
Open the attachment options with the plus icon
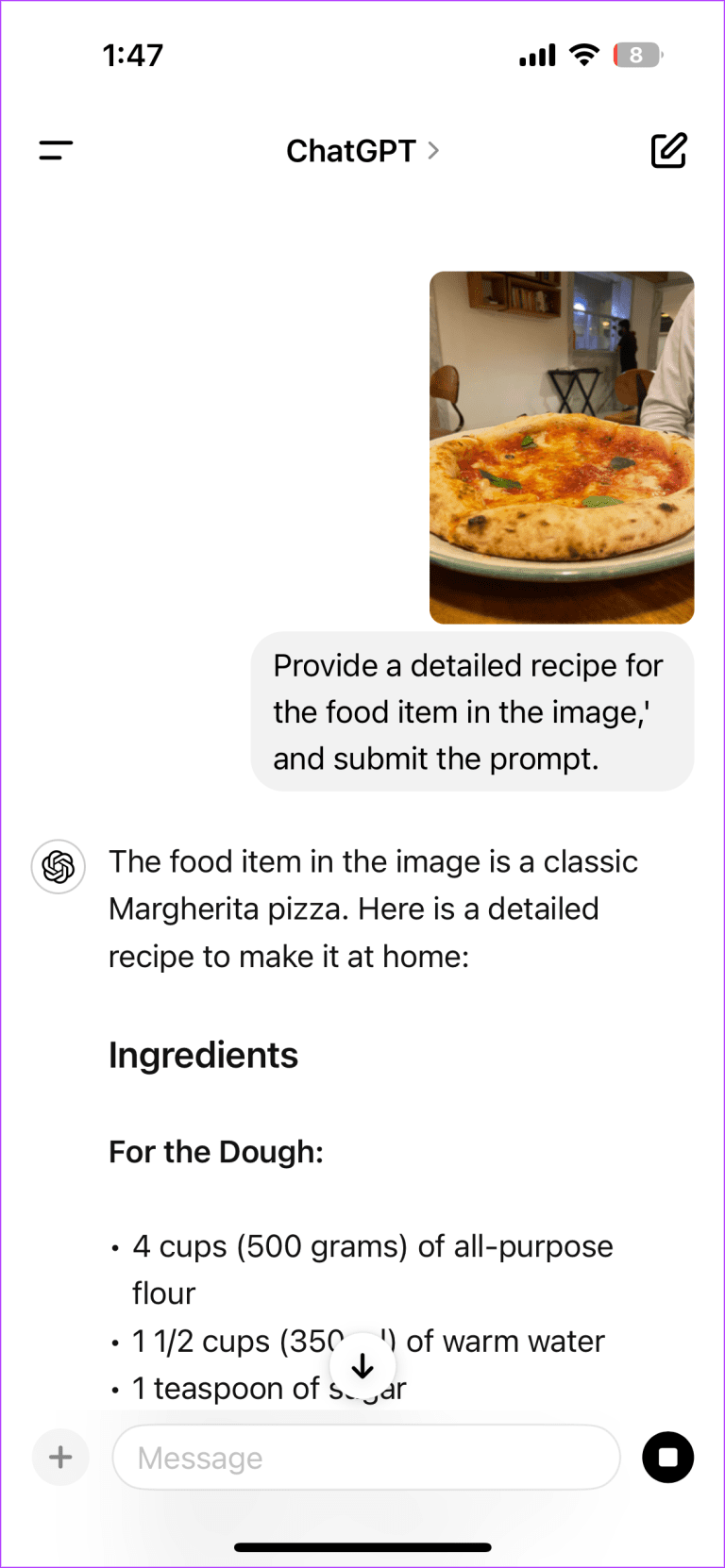(59, 1457)
